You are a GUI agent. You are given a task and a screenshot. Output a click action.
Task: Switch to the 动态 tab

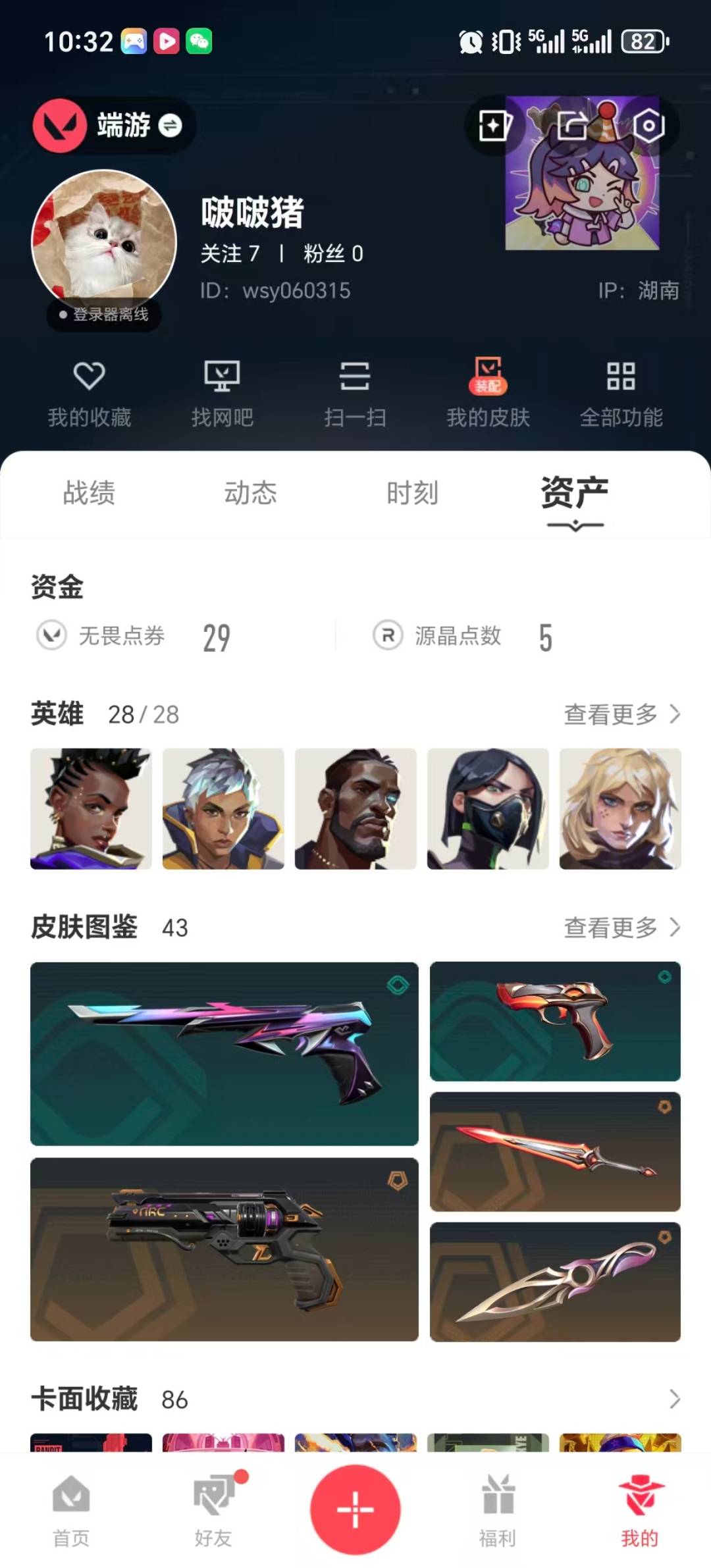pyautogui.click(x=251, y=493)
